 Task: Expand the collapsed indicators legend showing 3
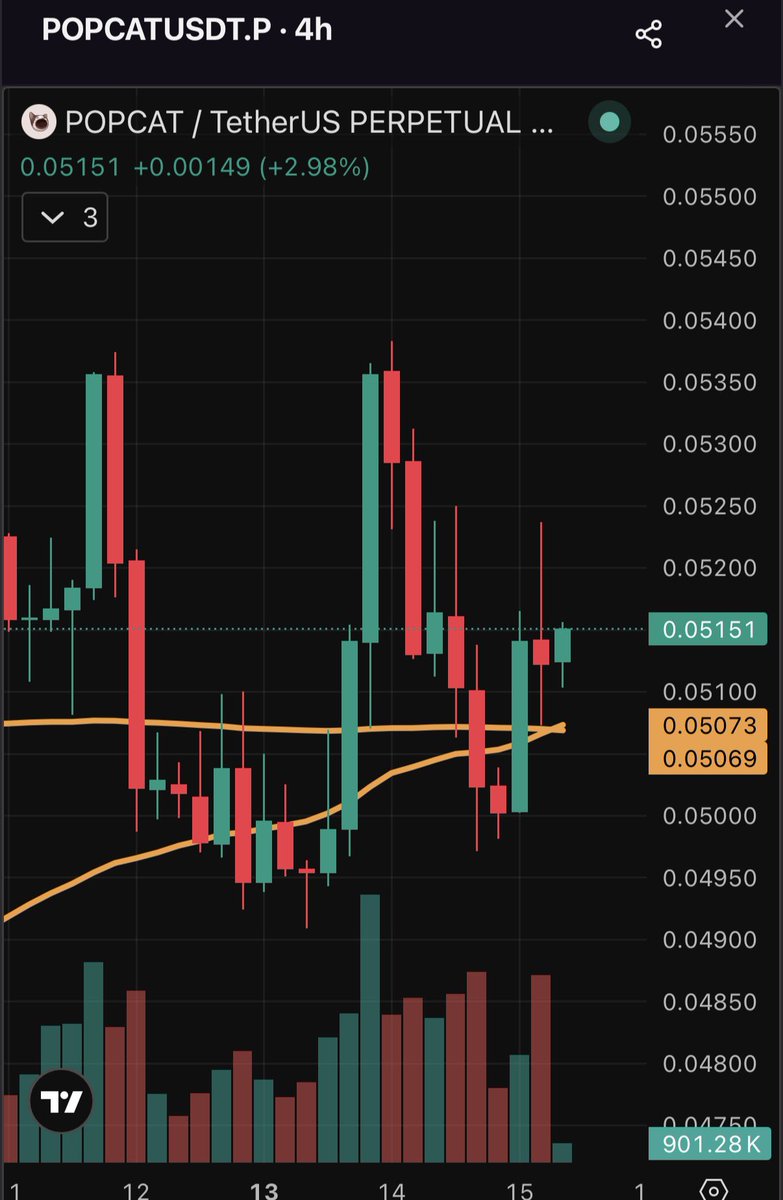pyautogui.click(x=65, y=217)
